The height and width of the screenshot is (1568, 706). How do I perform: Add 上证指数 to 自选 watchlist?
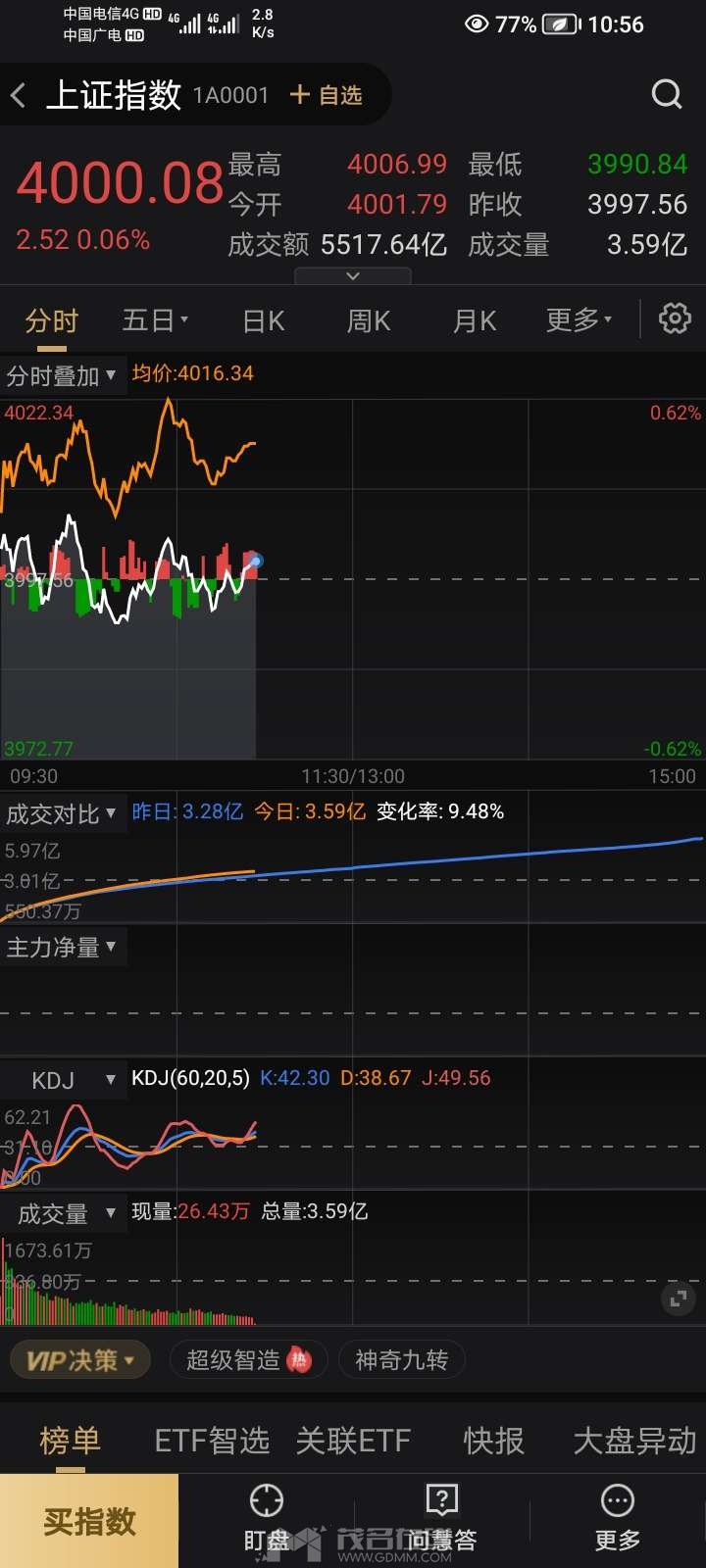(327, 95)
